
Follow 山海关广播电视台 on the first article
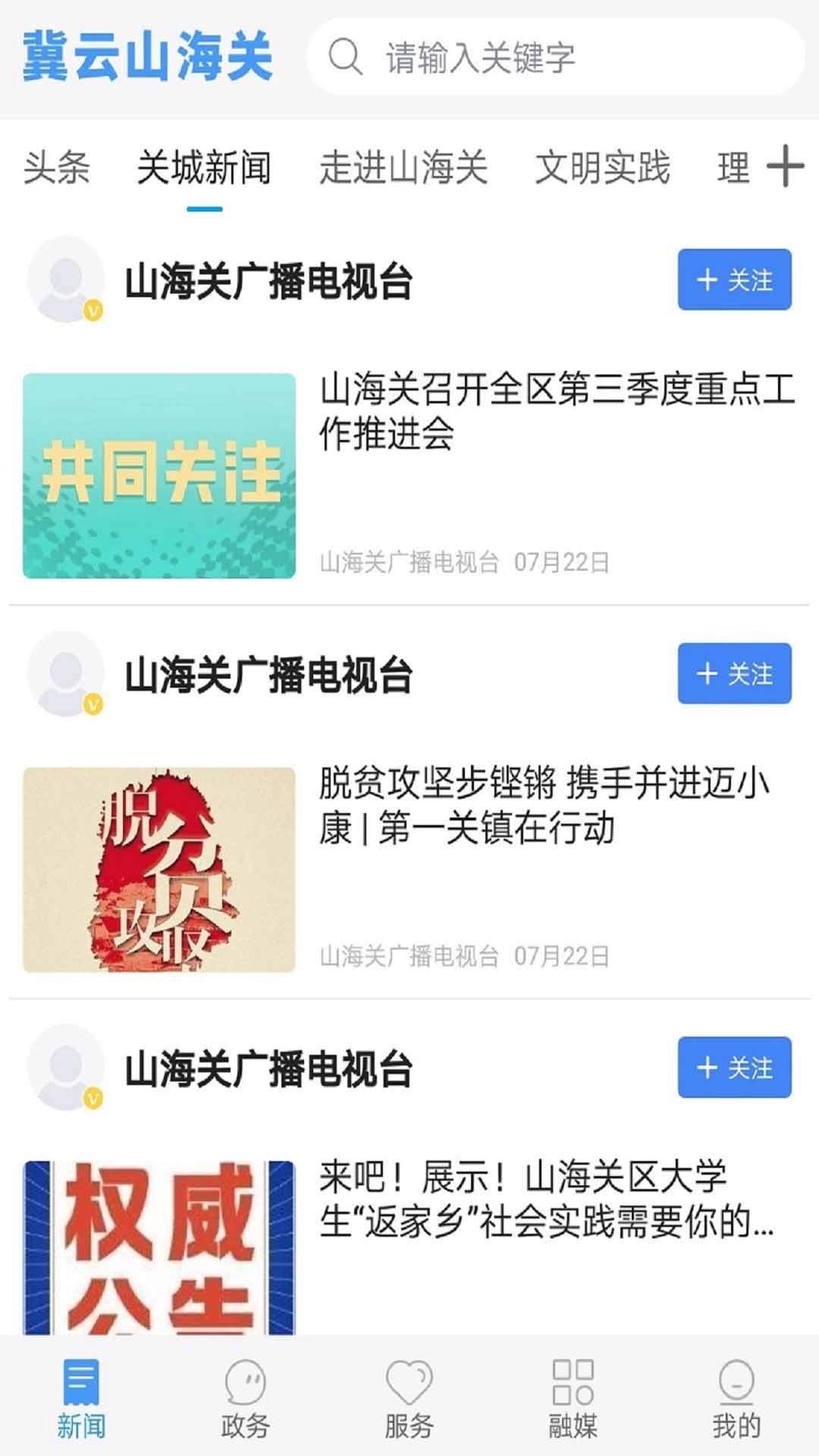734,281
